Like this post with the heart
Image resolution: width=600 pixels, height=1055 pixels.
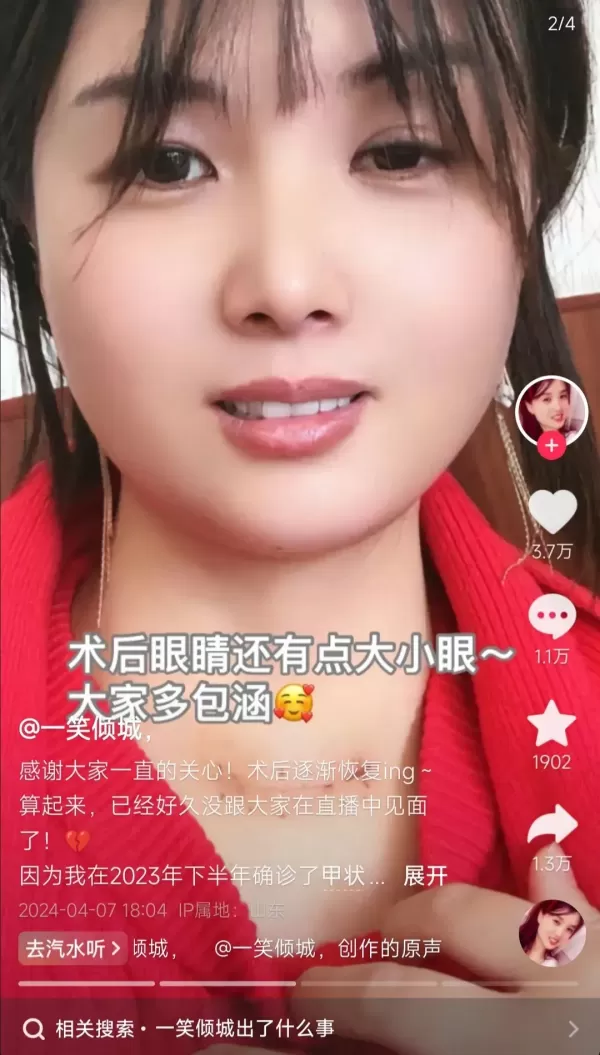coord(552,511)
